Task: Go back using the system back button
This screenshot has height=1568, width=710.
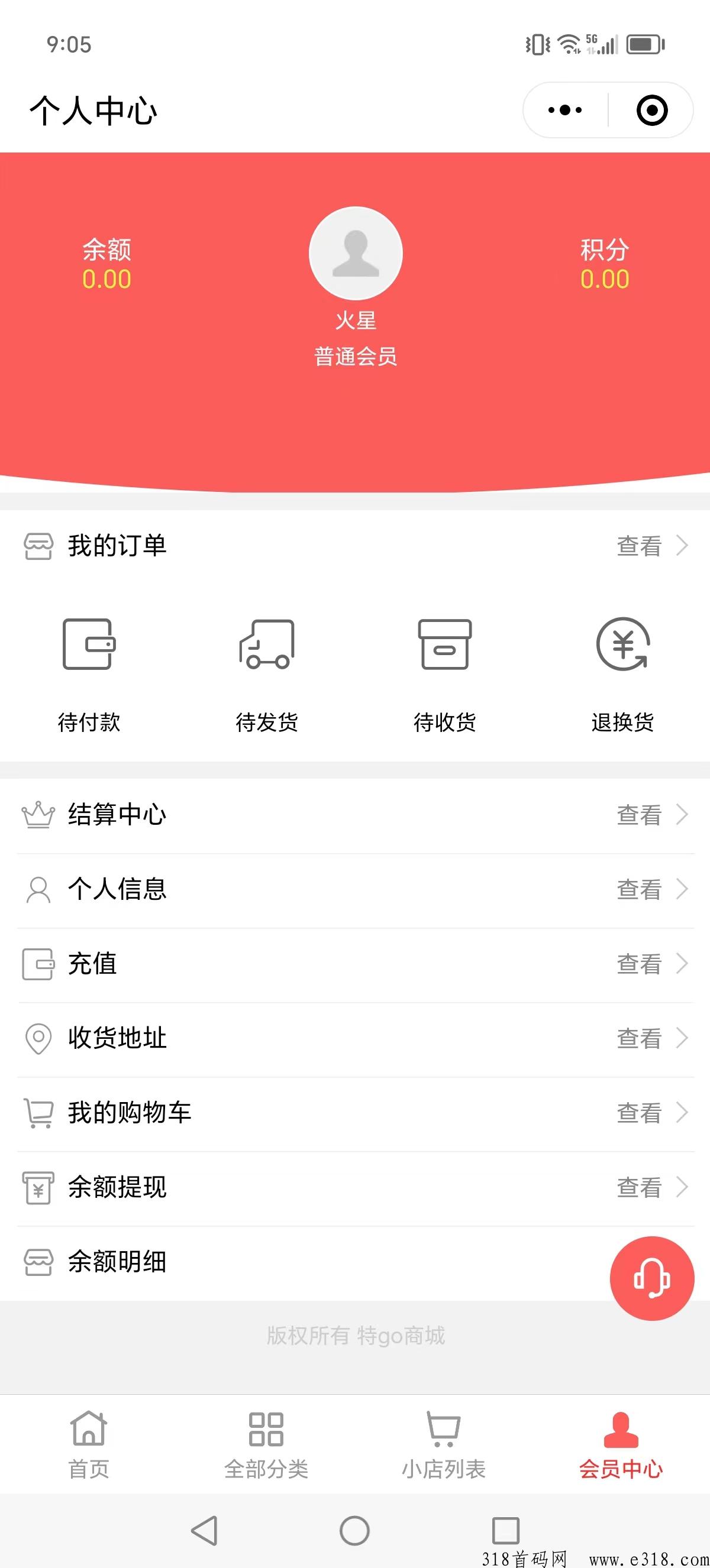Action: tap(205, 1530)
